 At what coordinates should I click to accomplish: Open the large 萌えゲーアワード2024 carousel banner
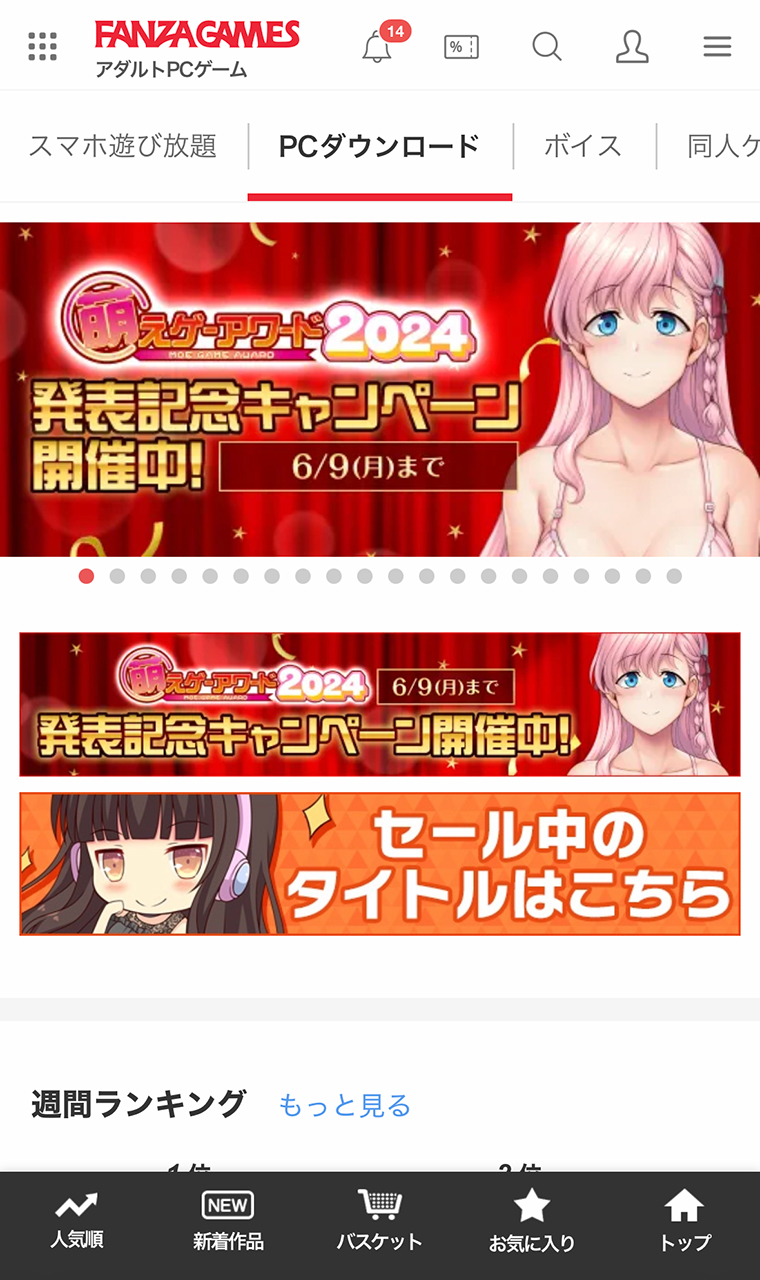pos(380,388)
